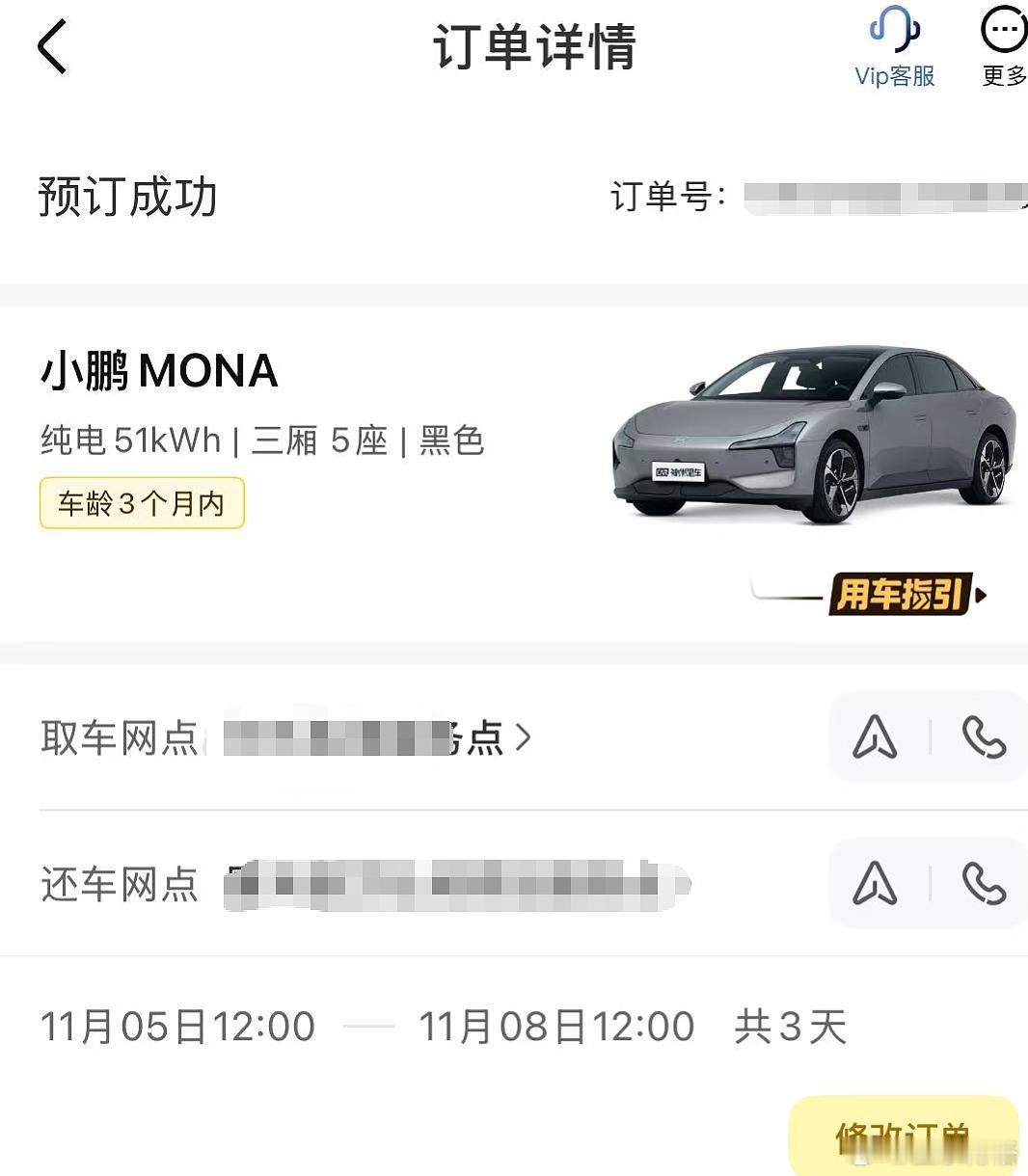Call the return location via phone icon

click(x=986, y=883)
